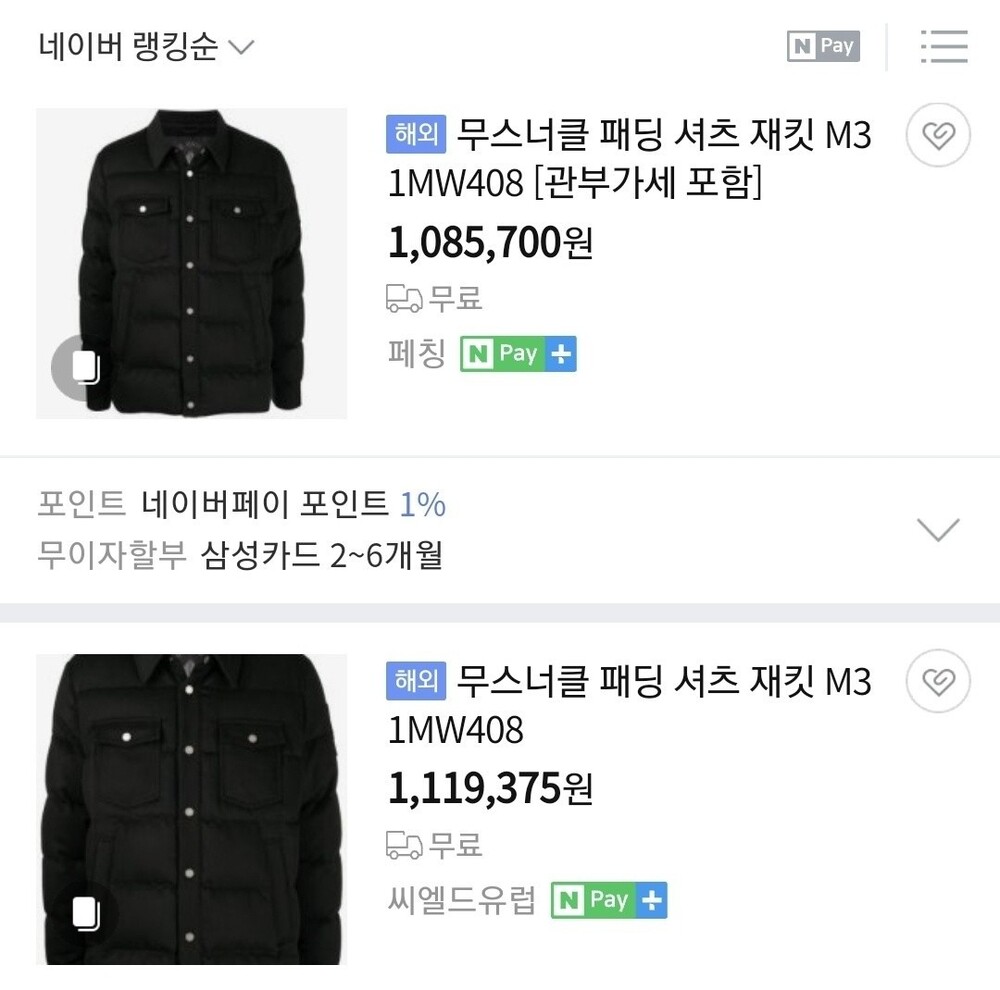The height and width of the screenshot is (990, 1000).
Task: Open the 관부가세 포함 무스너클 패딩 listing
Action: (628, 157)
